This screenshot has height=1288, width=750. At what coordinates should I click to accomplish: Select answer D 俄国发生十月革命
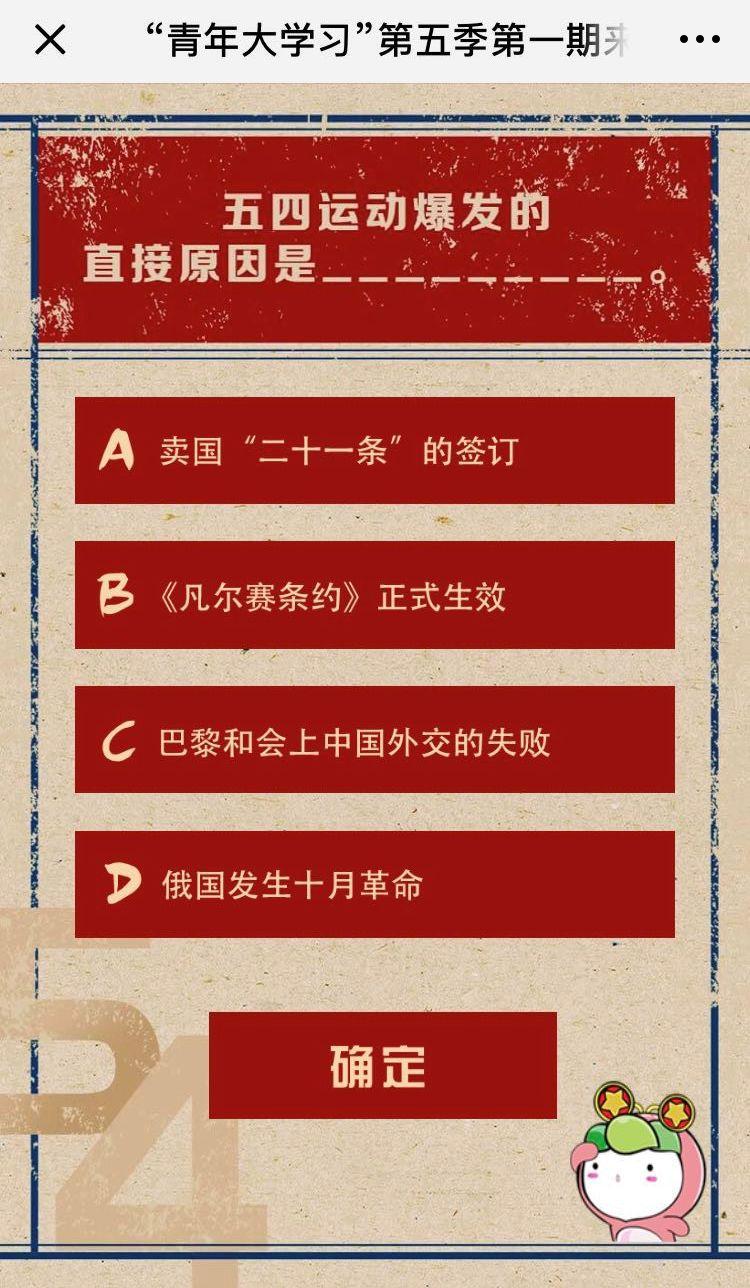point(375,884)
